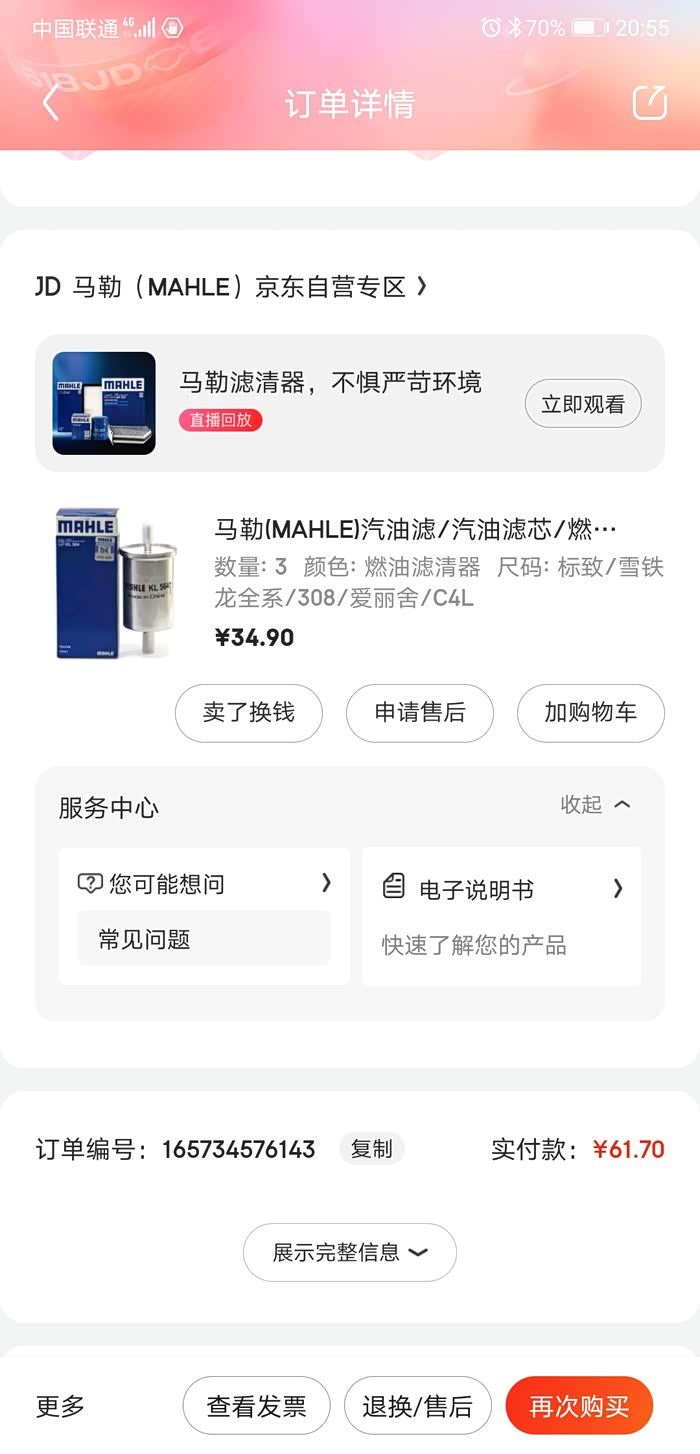The width and height of the screenshot is (700, 1454).
Task: Tap 再次购买 to buy again
Action: point(579,1406)
